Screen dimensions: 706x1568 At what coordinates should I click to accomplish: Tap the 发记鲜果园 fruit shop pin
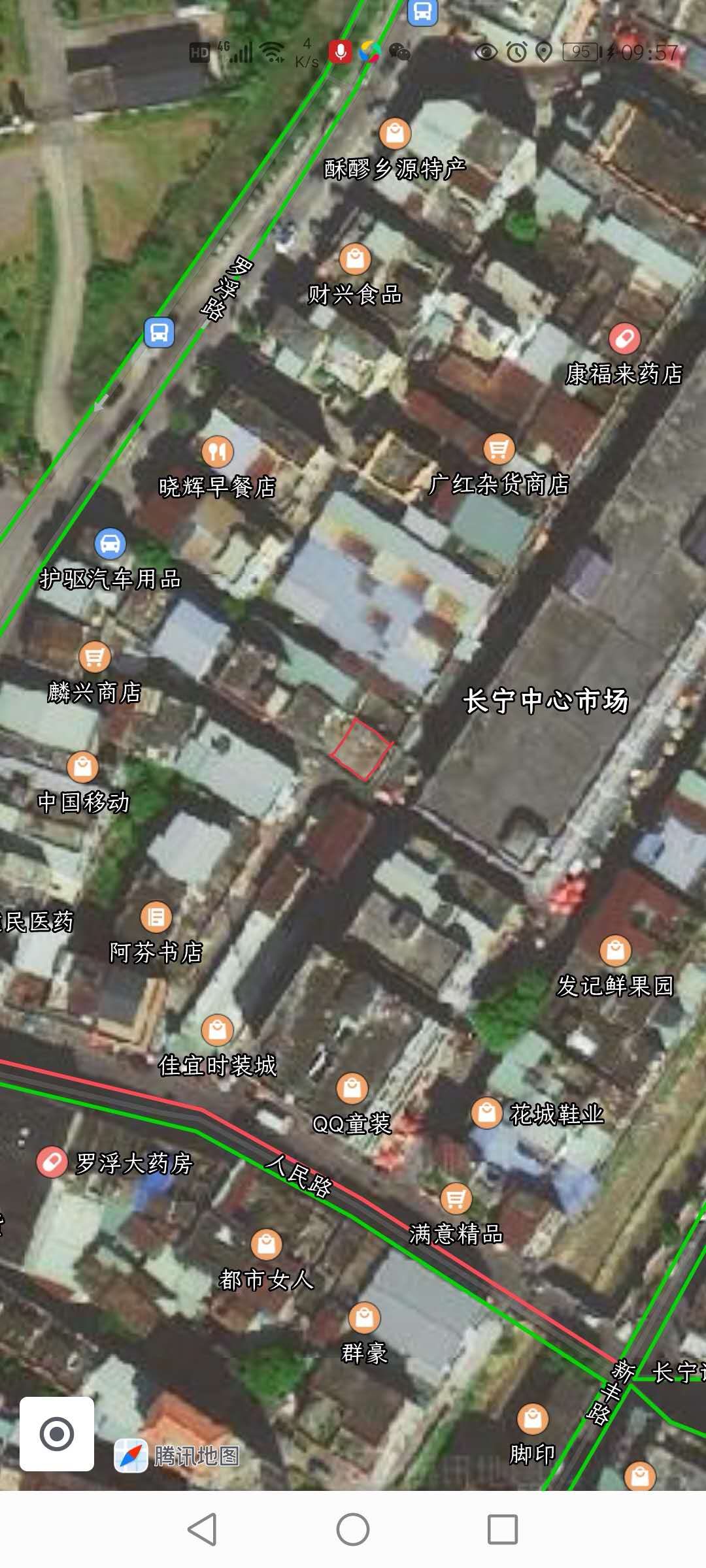point(615,950)
